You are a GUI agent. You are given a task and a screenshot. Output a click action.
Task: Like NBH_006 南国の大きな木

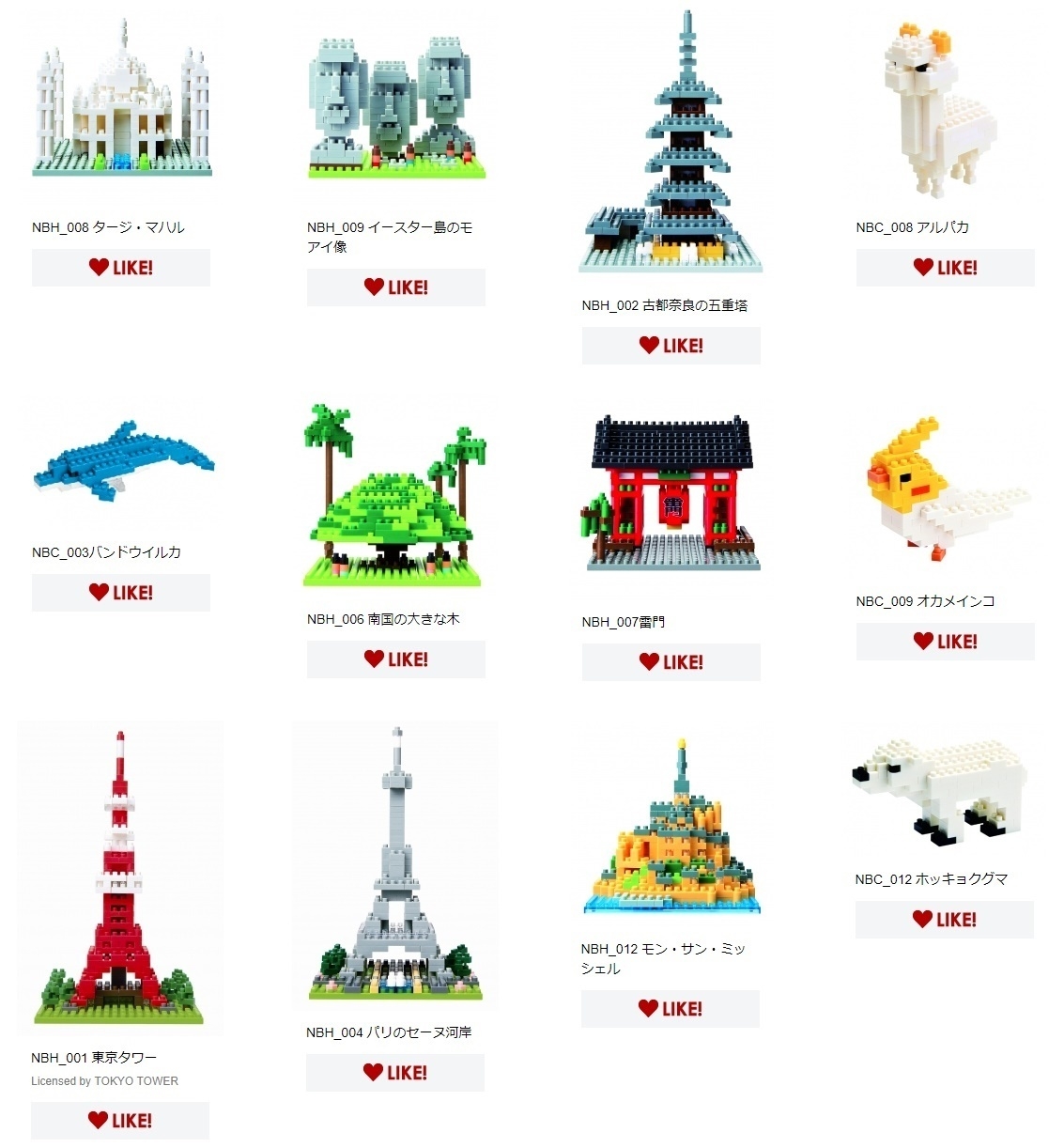[395, 659]
